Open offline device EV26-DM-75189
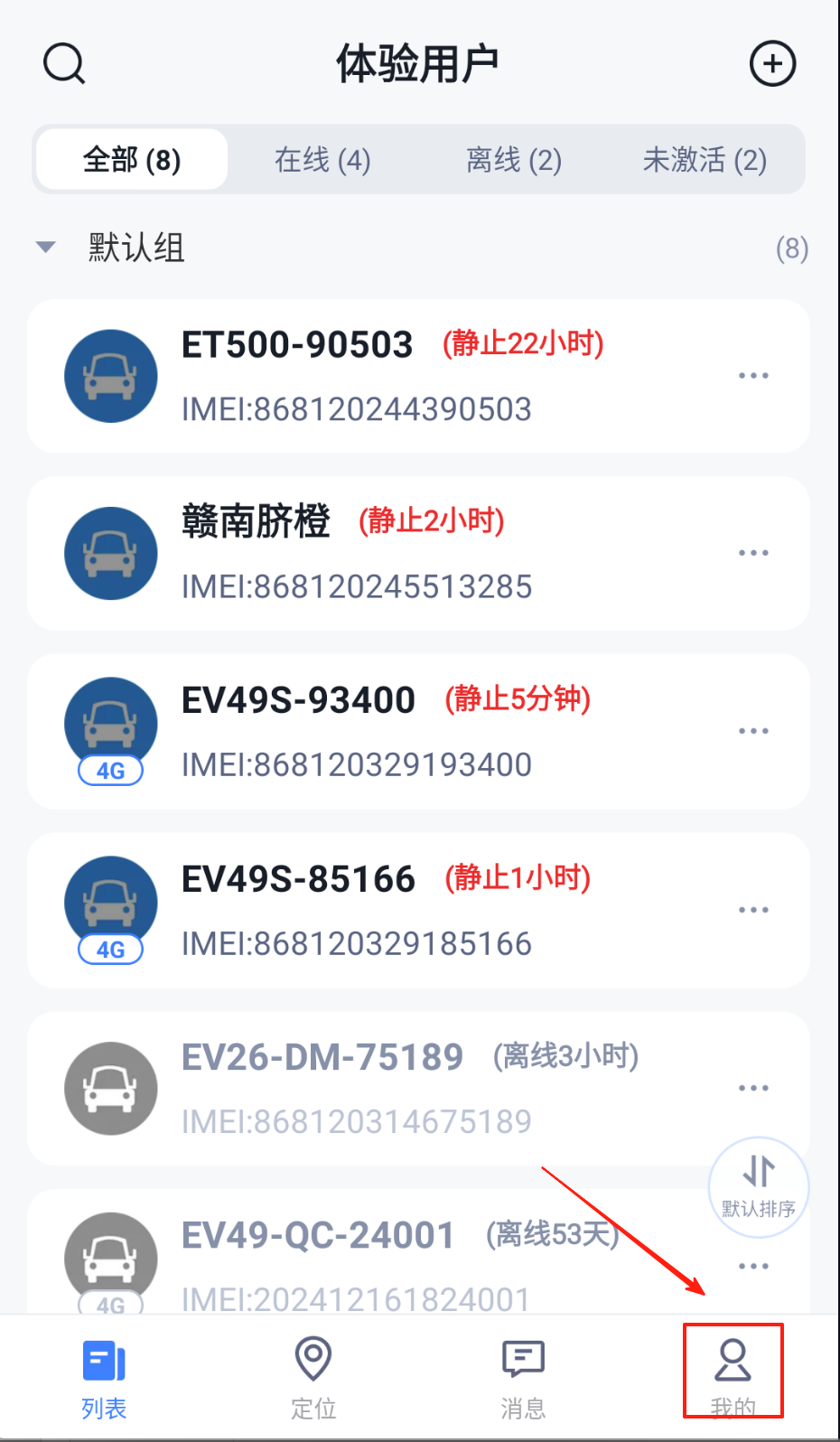Image resolution: width=840 pixels, height=1442 pixels. [x=361, y=1088]
